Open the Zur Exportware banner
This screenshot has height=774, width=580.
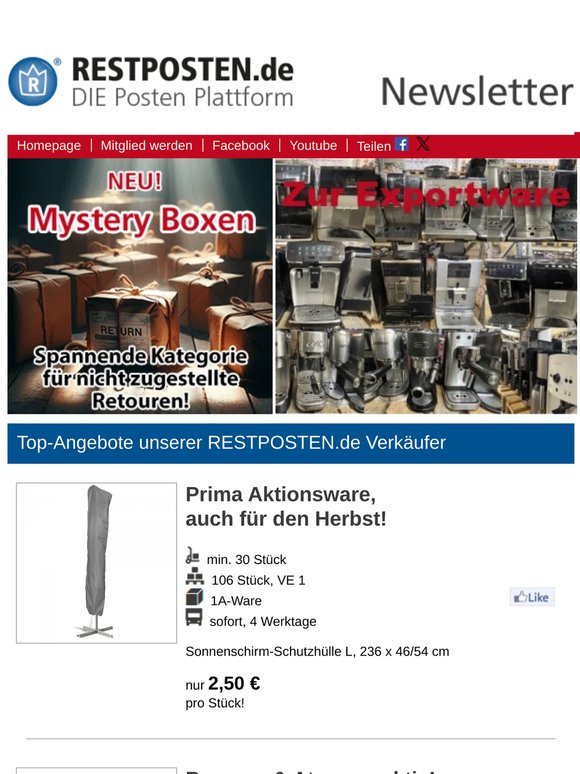tap(426, 286)
